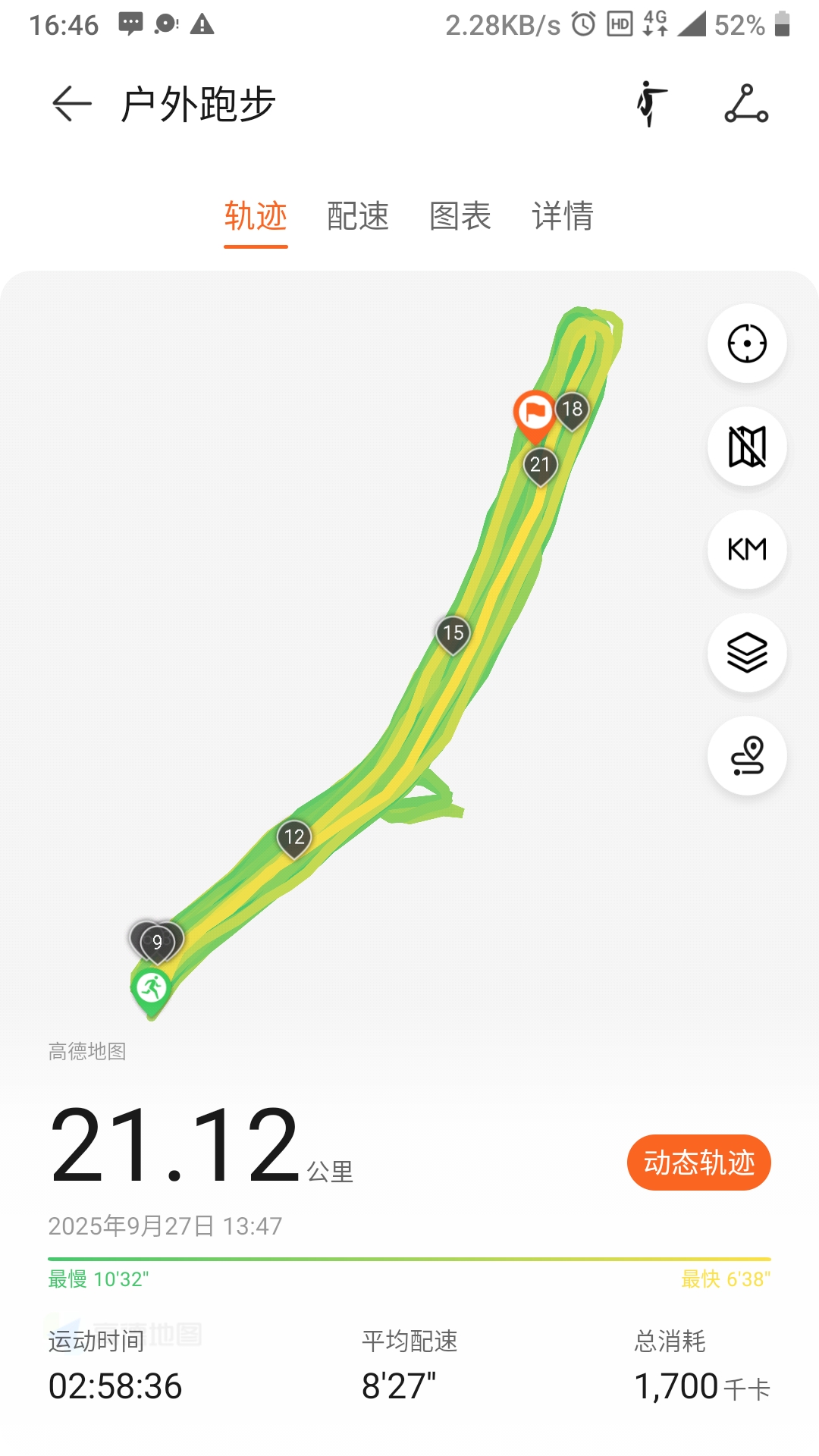Viewport: 819px width, 1456px height.
Task: Open the map layers button
Action: [747, 653]
